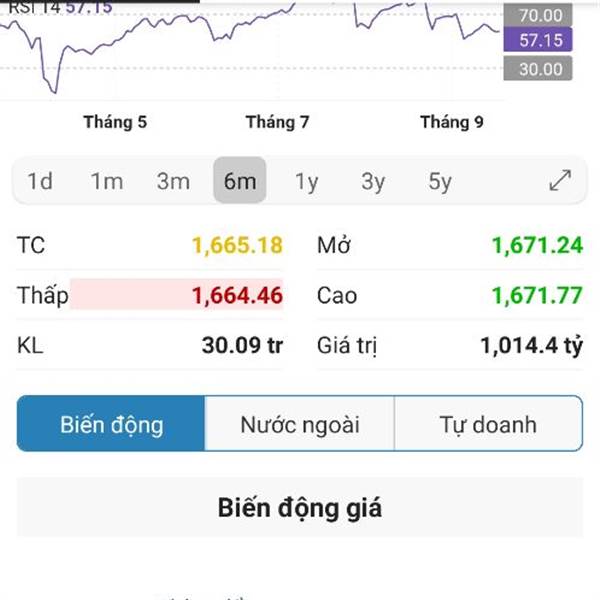The width and height of the screenshot is (600, 600).
Task: Display the 3y price history
Action: click(x=373, y=181)
